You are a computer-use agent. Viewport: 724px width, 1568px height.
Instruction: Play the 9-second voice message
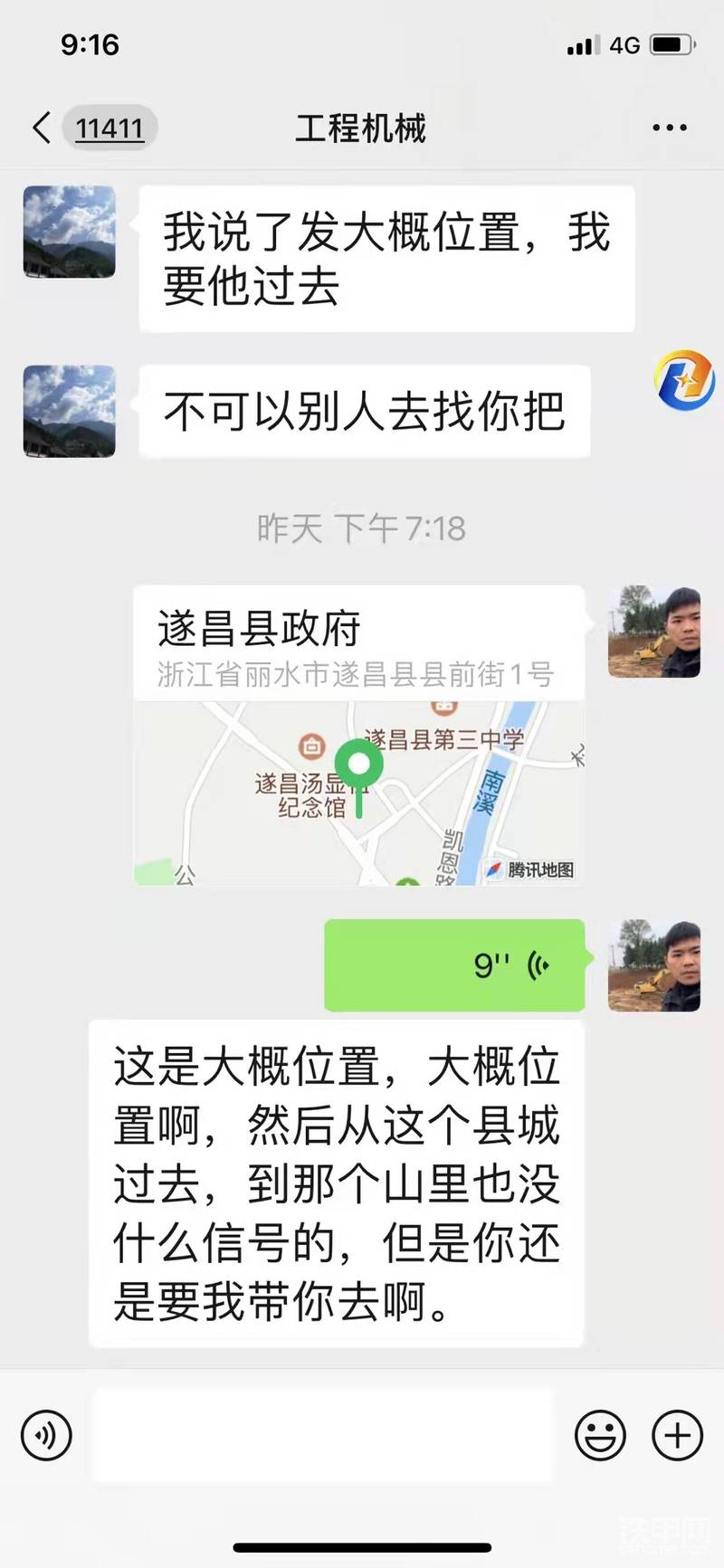[454, 965]
